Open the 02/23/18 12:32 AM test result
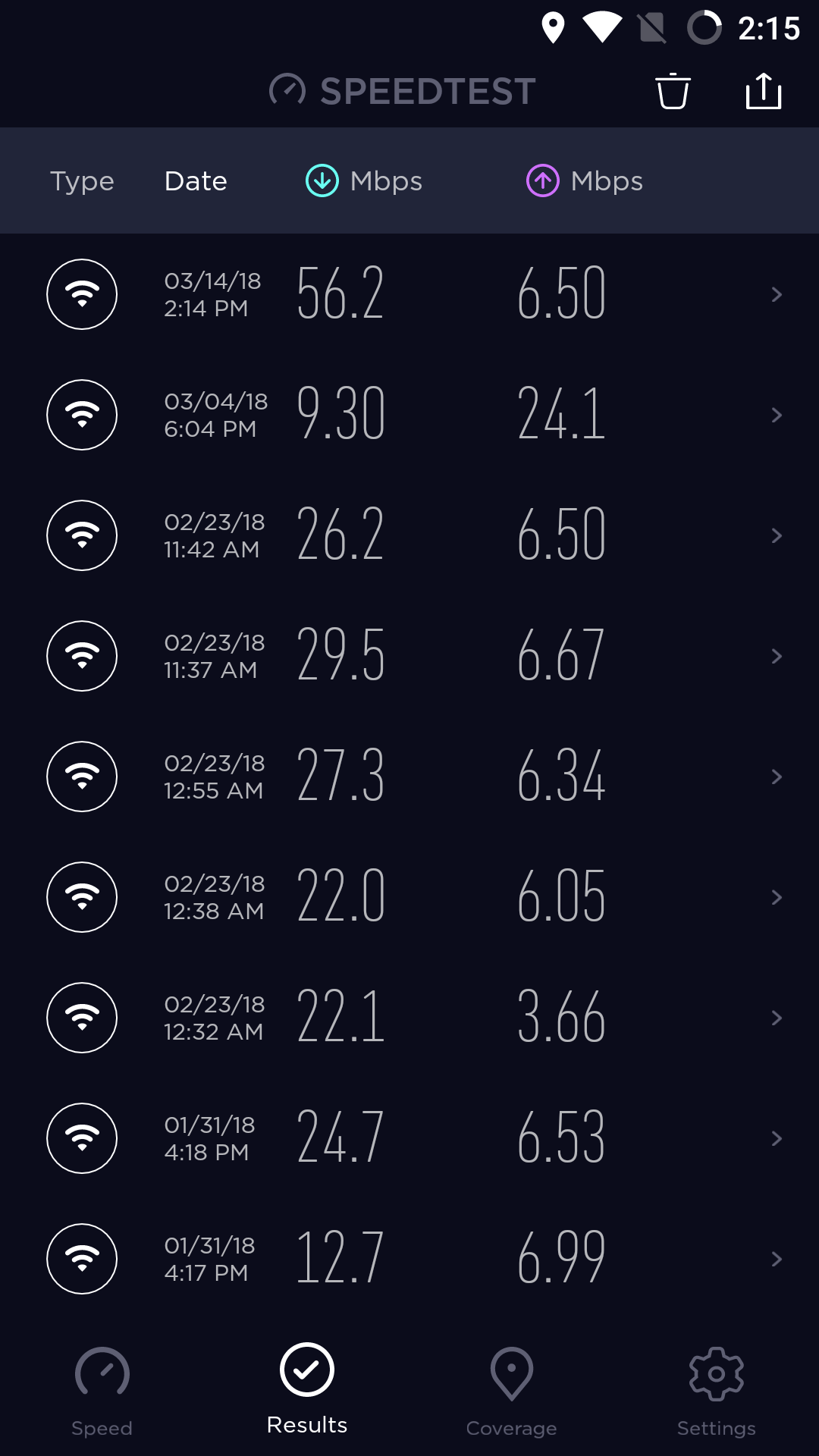Viewport: 819px width, 1456px height. (409, 1018)
